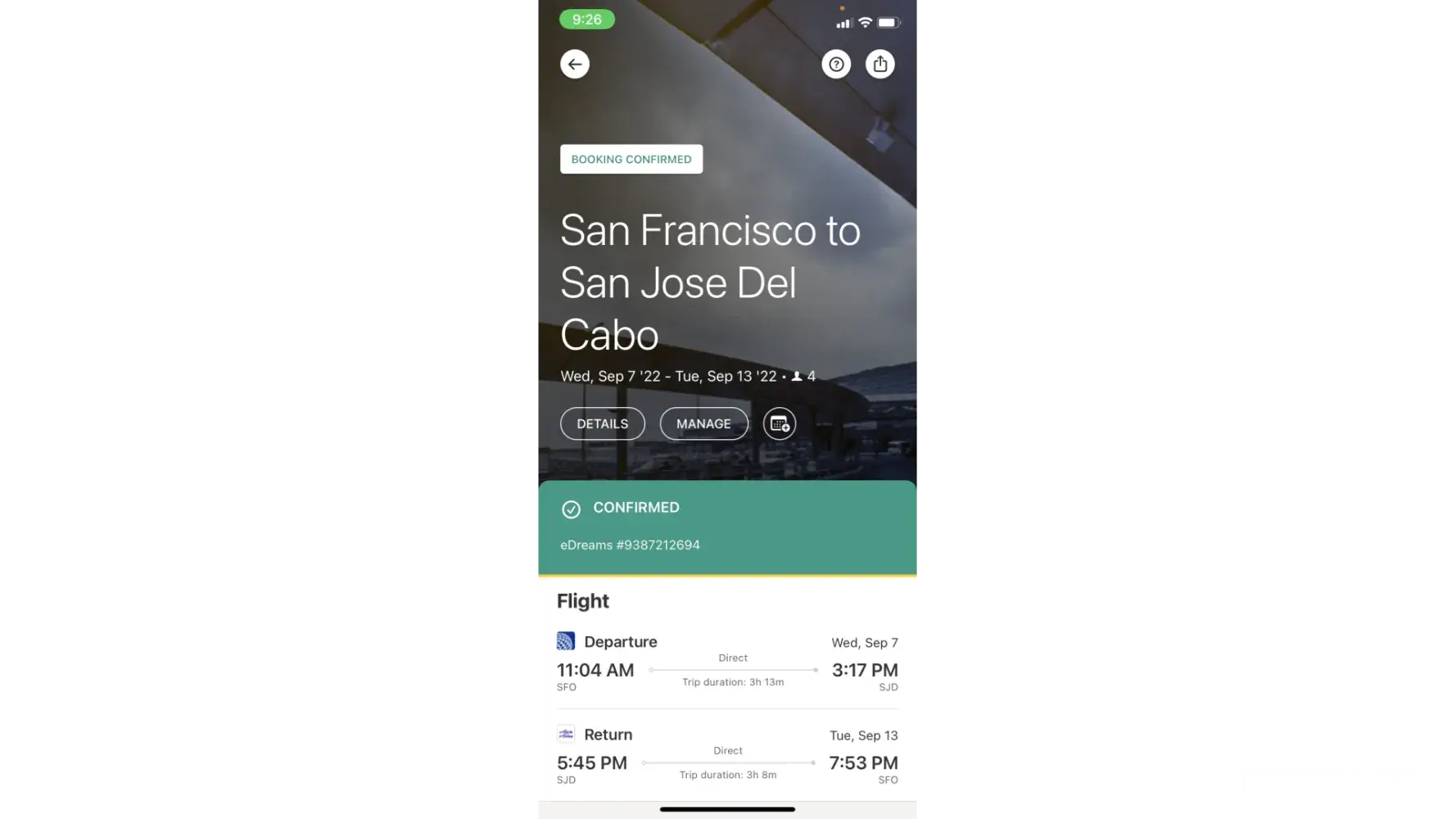
Task: Share this booking
Action: click(x=880, y=64)
